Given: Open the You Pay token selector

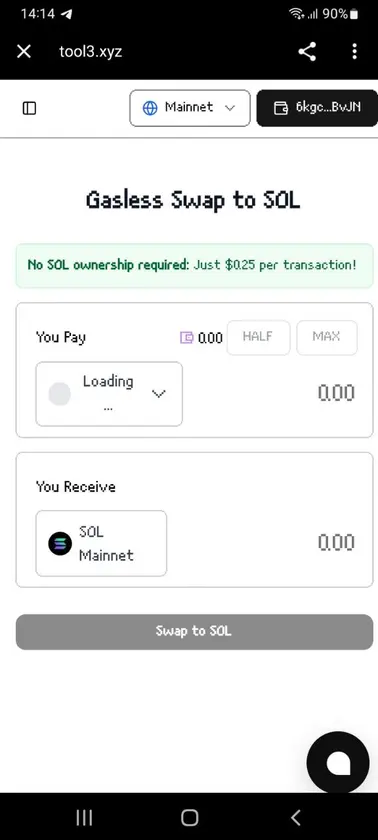Looking at the screenshot, I should click(109, 394).
